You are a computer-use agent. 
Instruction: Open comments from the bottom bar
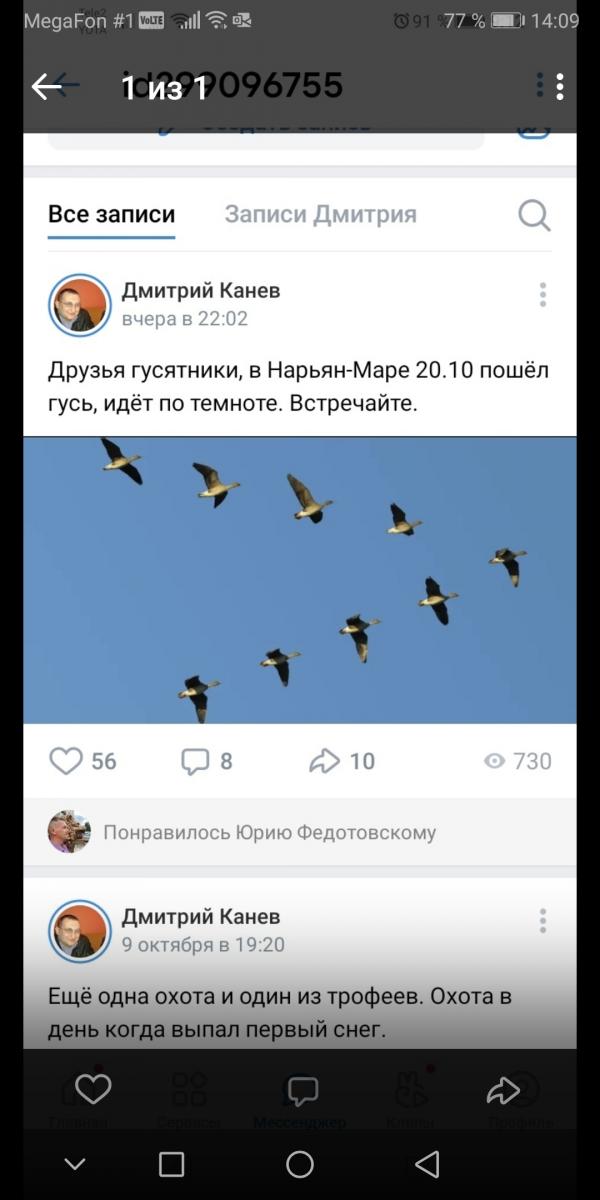point(302,1090)
